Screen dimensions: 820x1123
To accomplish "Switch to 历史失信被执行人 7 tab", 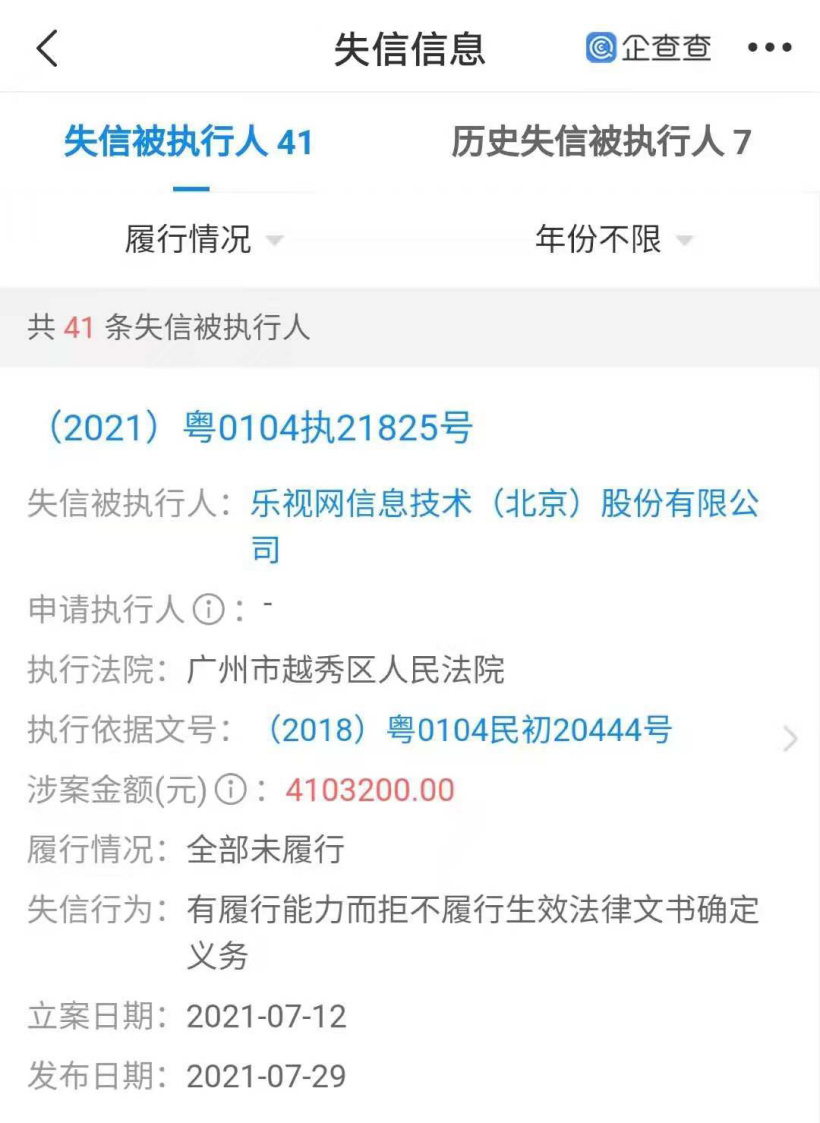I will pyautogui.click(x=600, y=143).
